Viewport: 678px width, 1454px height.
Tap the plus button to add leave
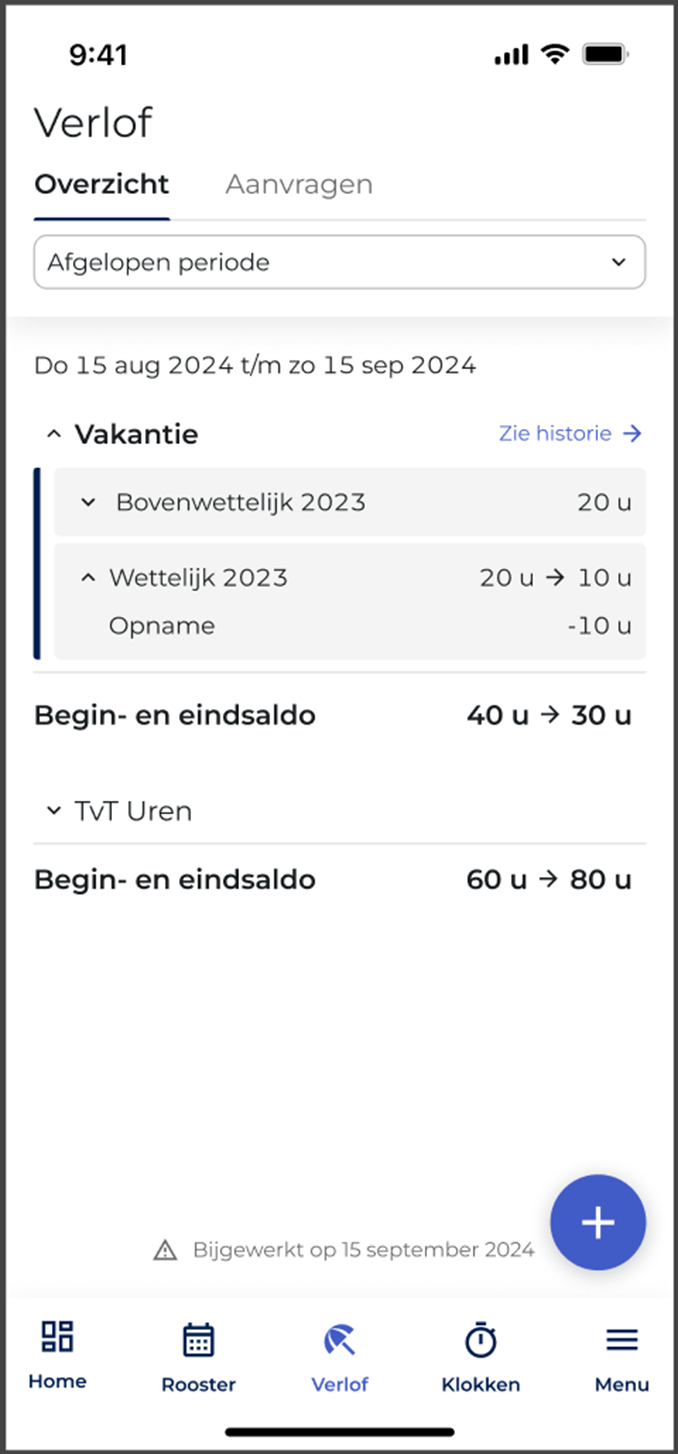(598, 1222)
